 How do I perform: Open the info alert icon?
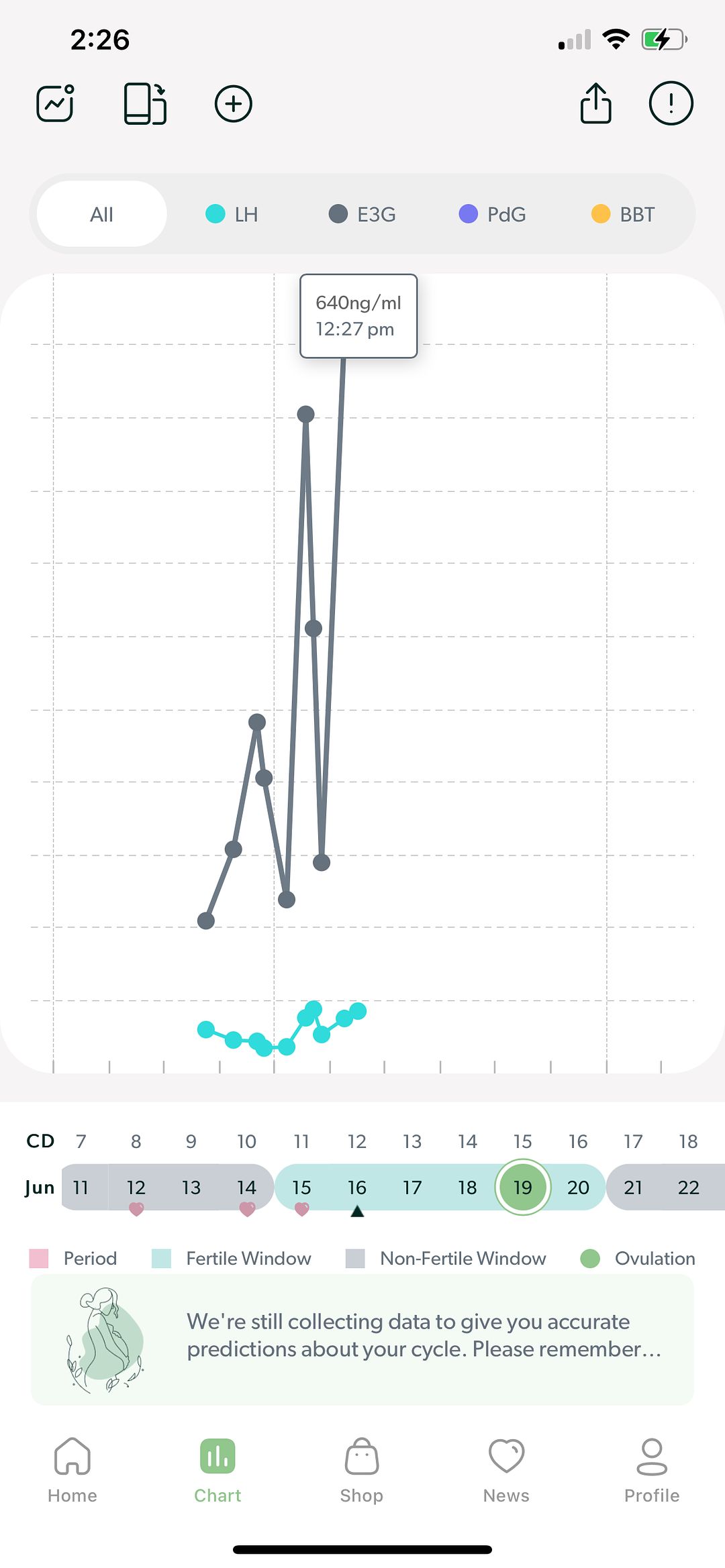point(671,103)
